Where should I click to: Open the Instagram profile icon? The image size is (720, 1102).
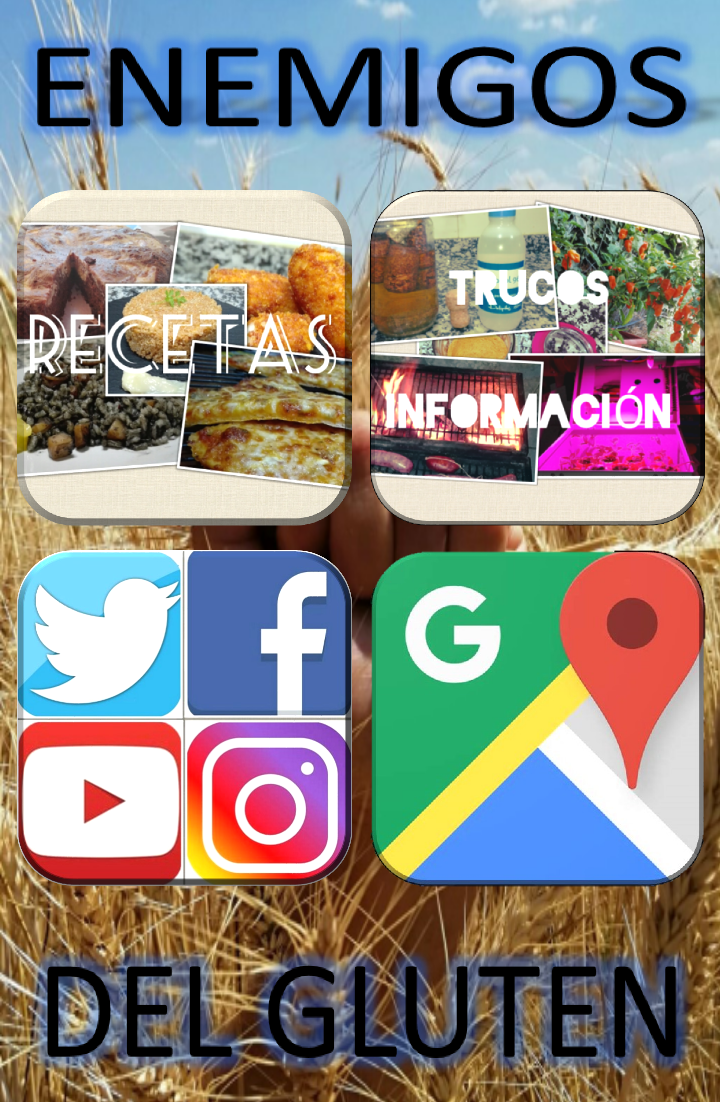268,800
